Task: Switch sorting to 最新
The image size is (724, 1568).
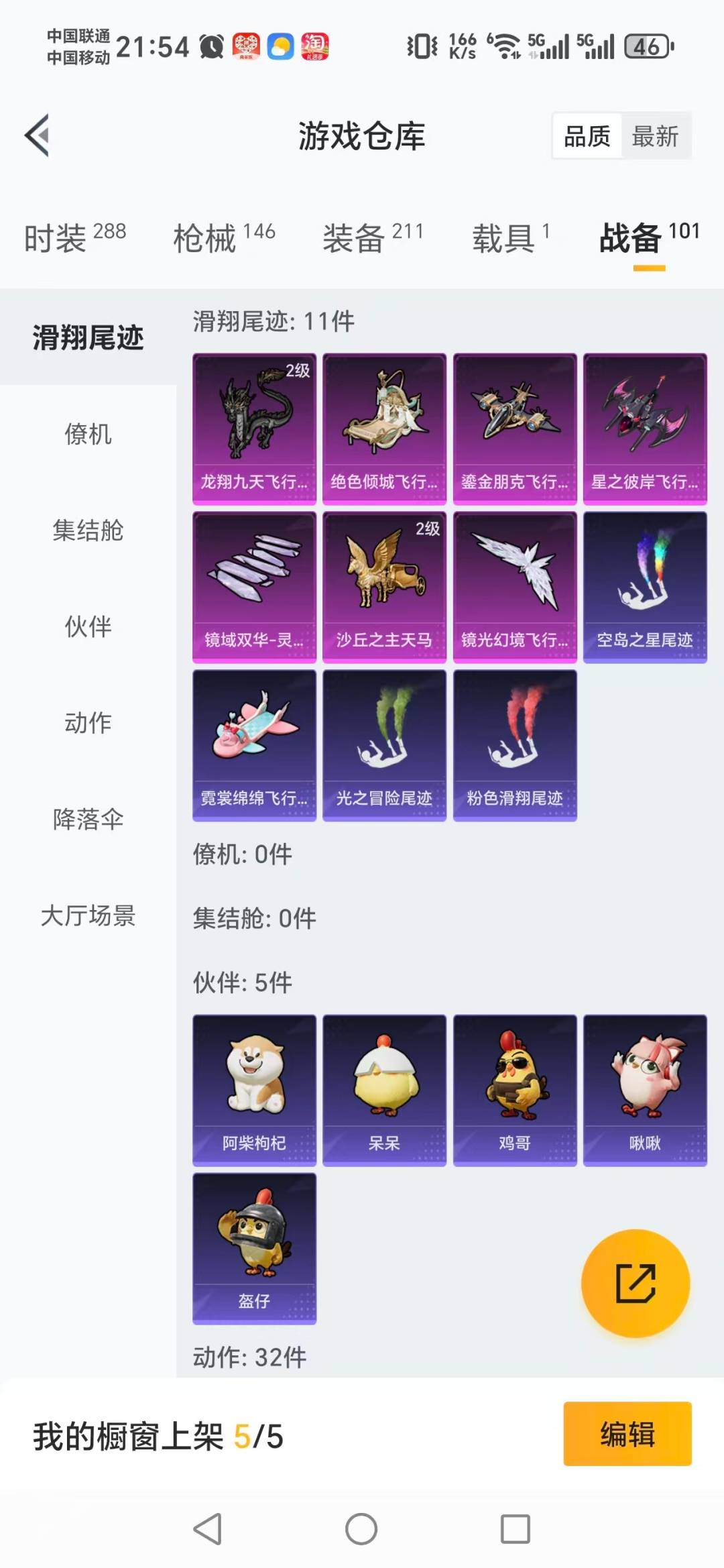Action: pyautogui.click(x=655, y=135)
